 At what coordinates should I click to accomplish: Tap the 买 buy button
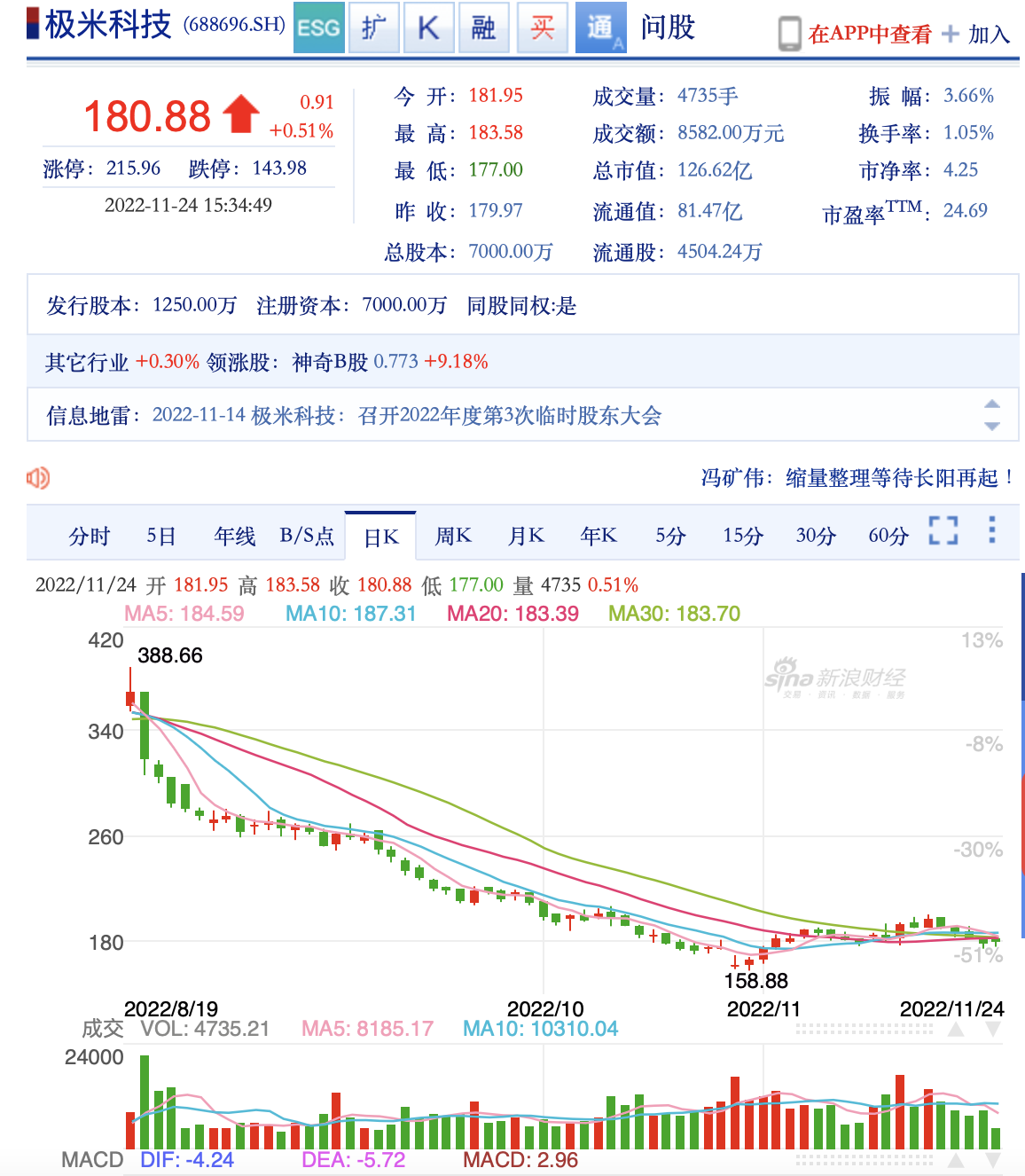[x=542, y=28]
